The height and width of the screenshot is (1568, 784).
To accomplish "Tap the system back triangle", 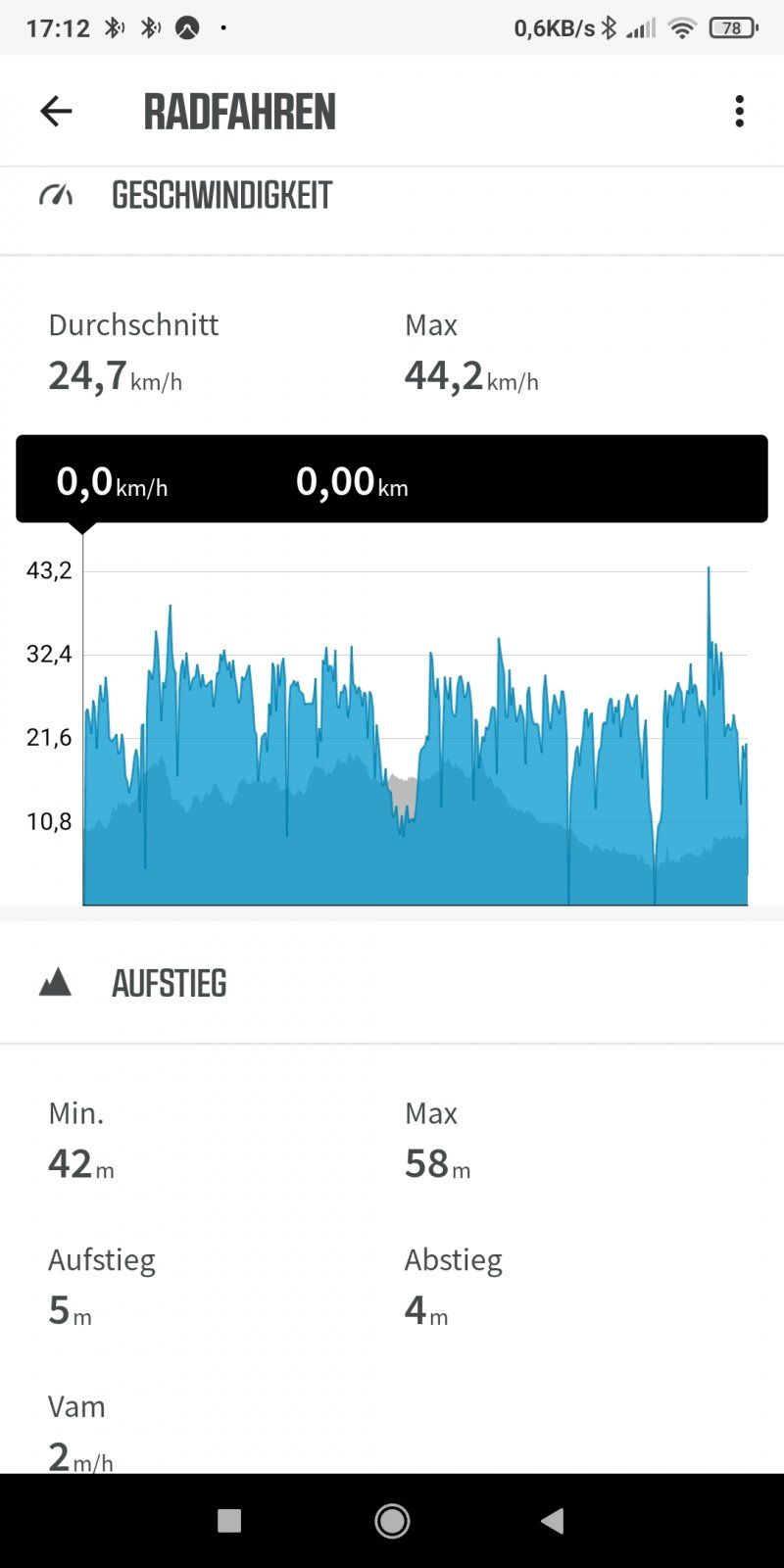I will click(553, 1520).
